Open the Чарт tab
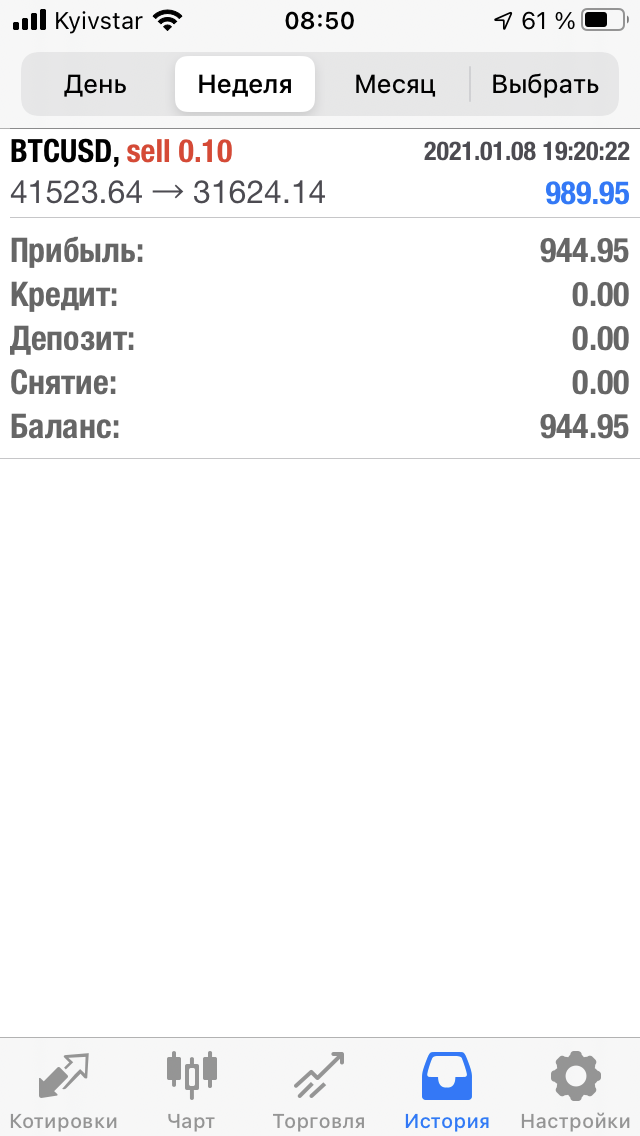This screenshot has height=1136, width=640. 191,1090
